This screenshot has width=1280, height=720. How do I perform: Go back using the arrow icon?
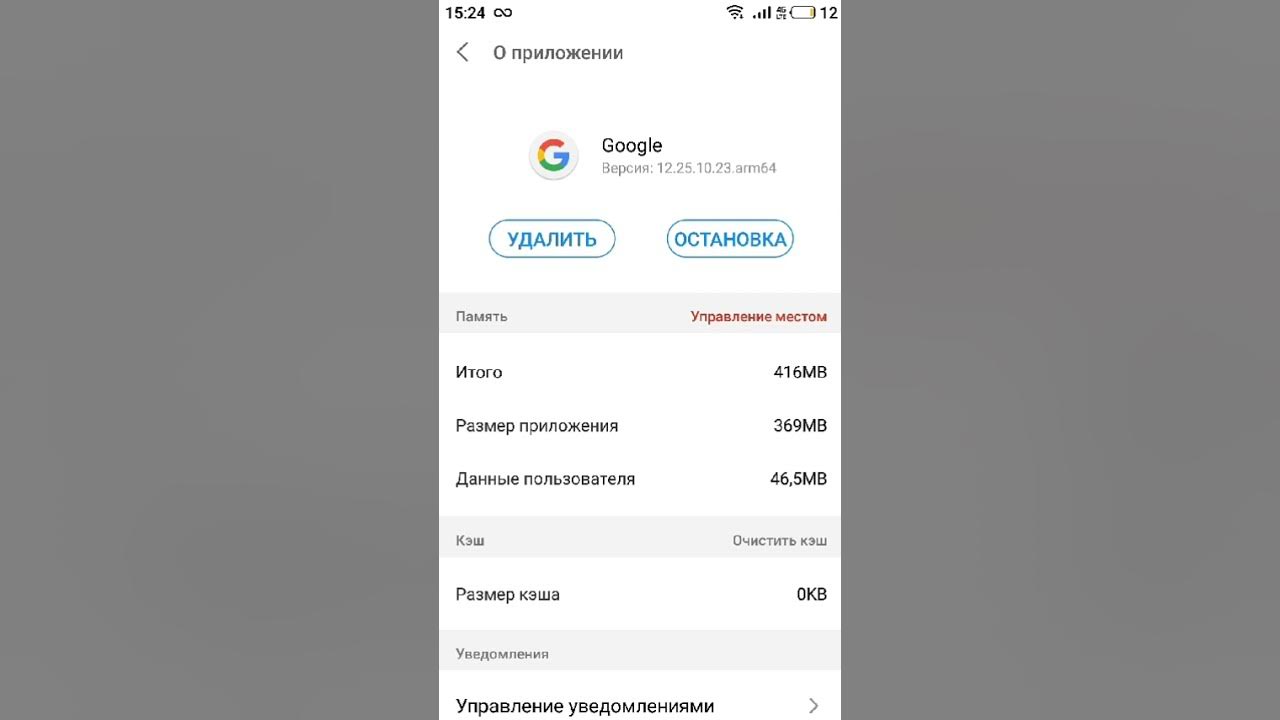[462, 53]
